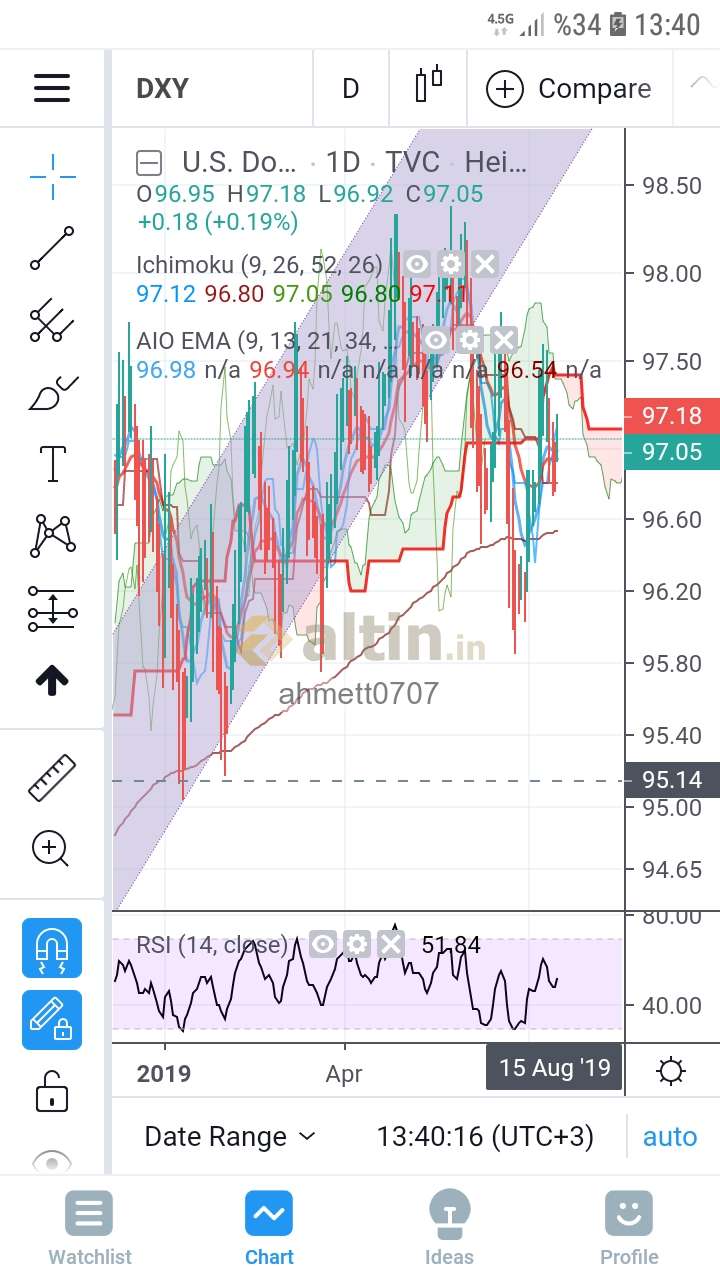Toggle magnet mode

tap(52, 948)
